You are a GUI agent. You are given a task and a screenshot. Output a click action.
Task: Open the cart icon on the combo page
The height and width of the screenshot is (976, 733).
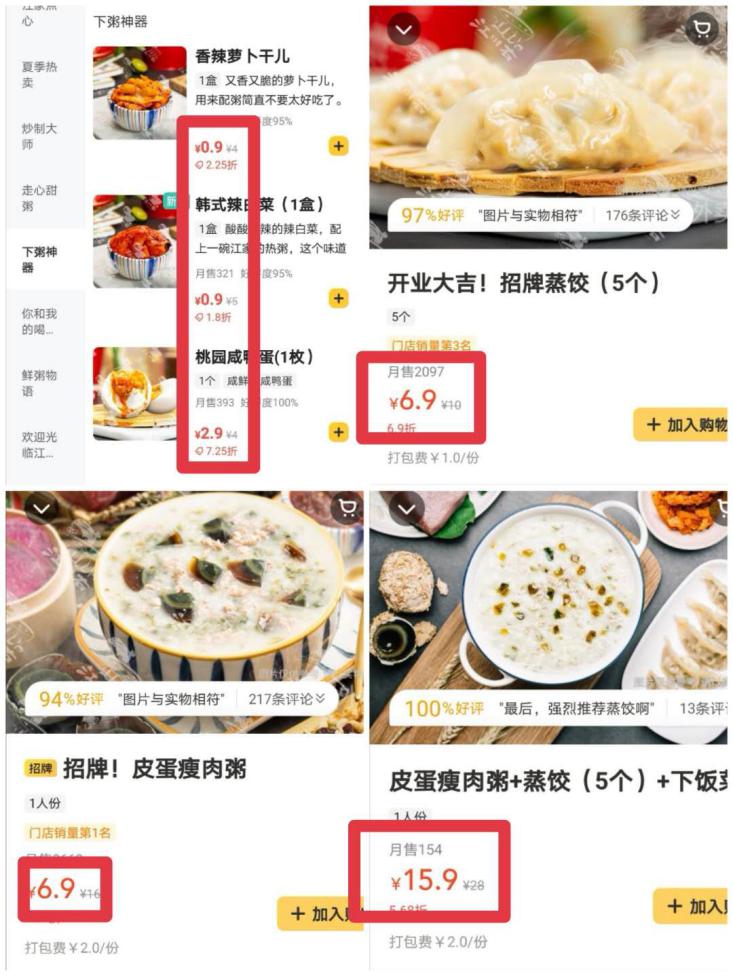coord(726,510)
